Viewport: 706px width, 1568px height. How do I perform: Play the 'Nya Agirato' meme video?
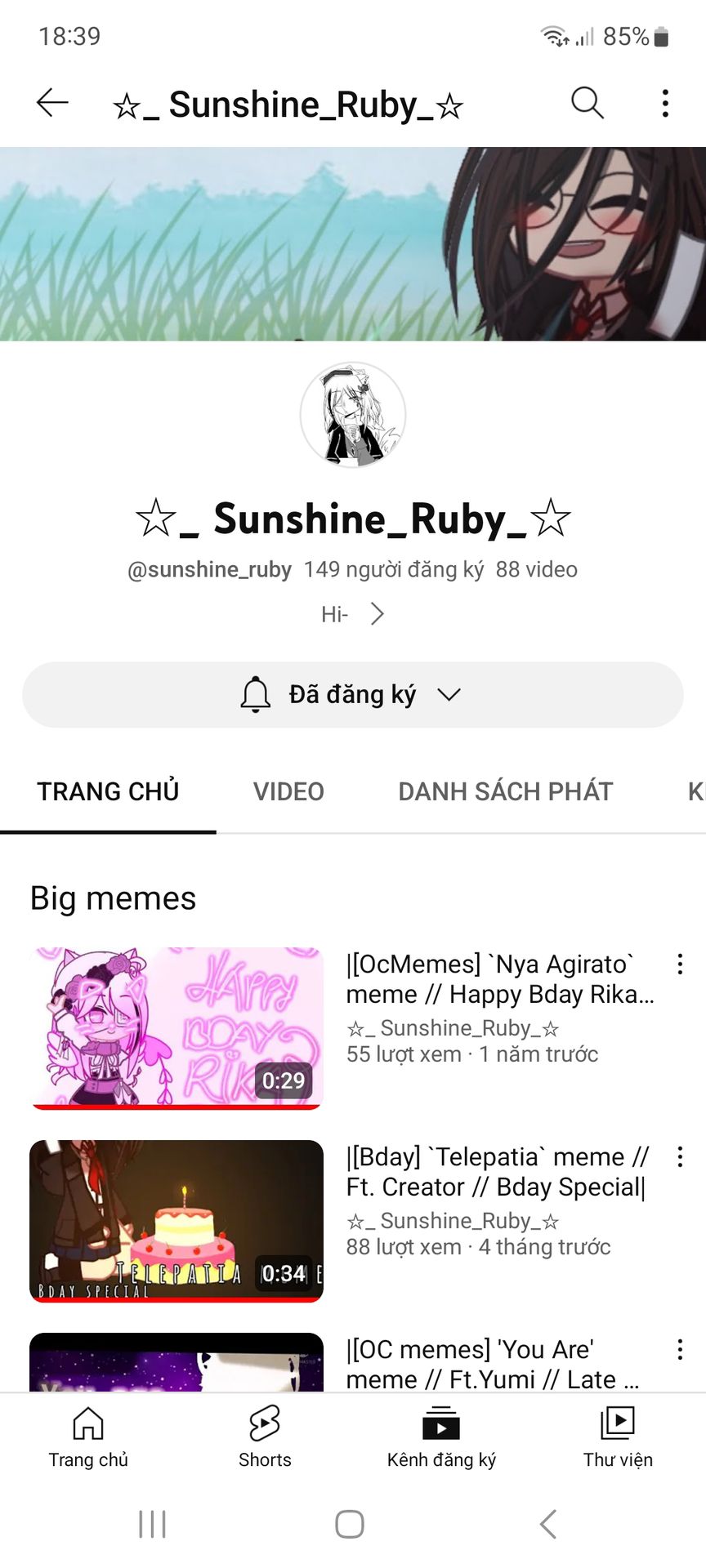(176, 1027)
